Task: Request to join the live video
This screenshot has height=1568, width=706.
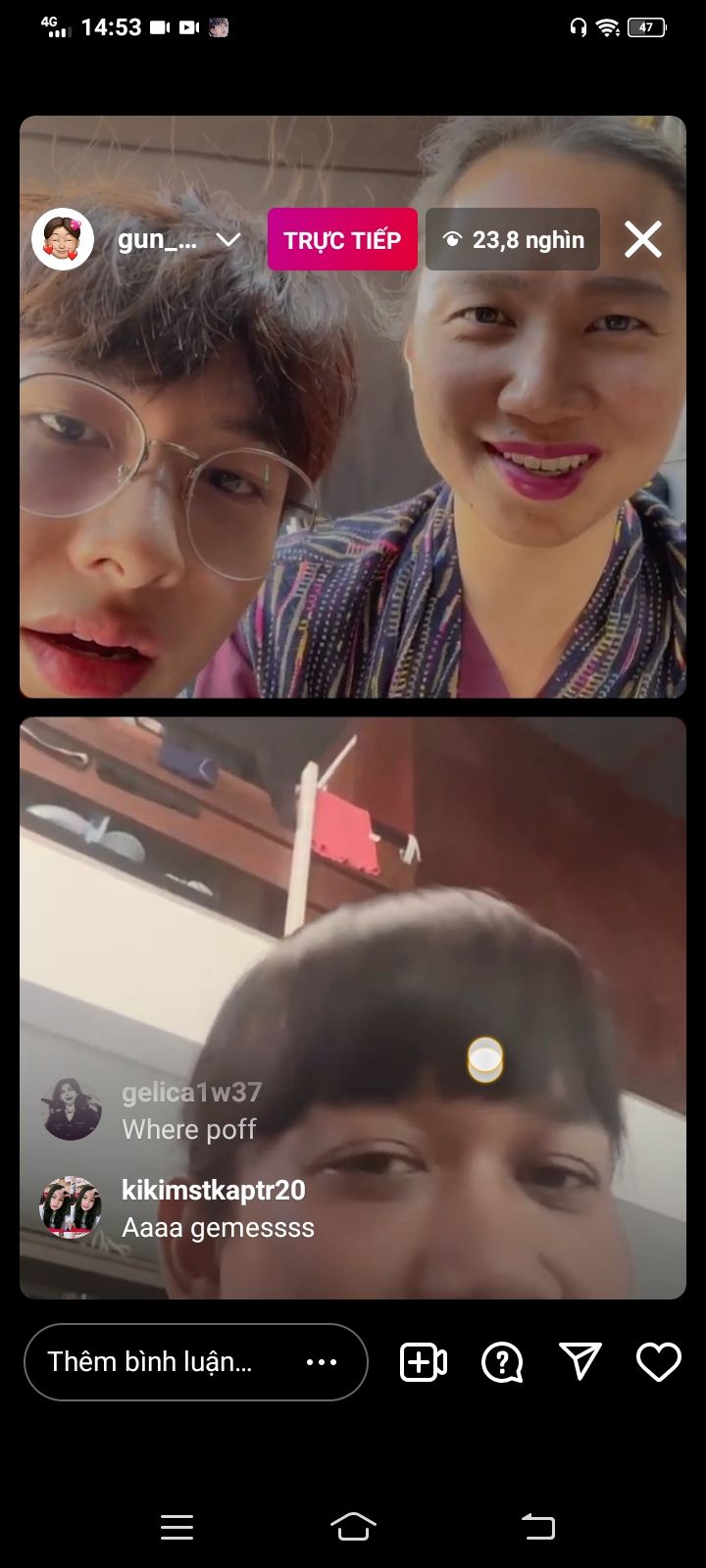Action: (x=424, y=1362)
